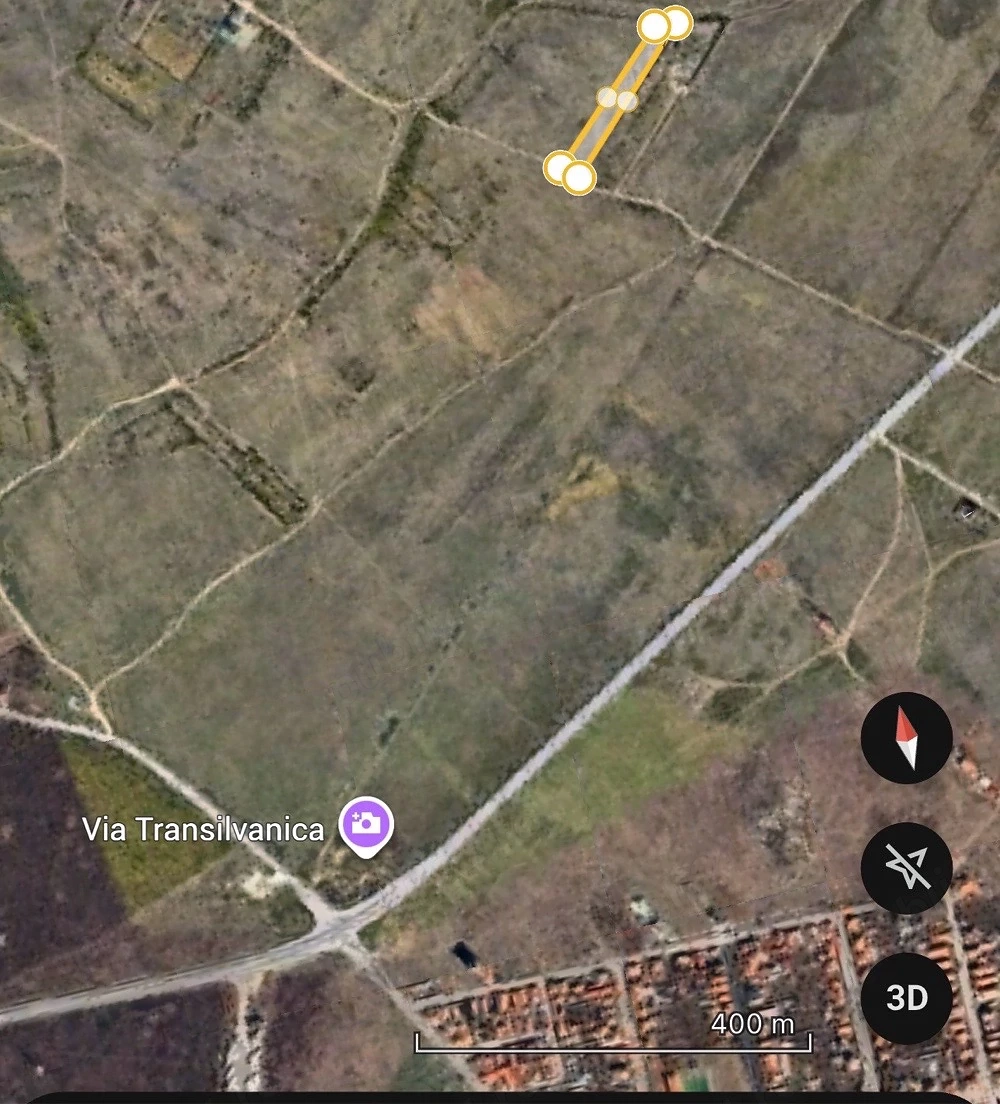Click the Via Transilvanica text link

[x=203, y=827]
